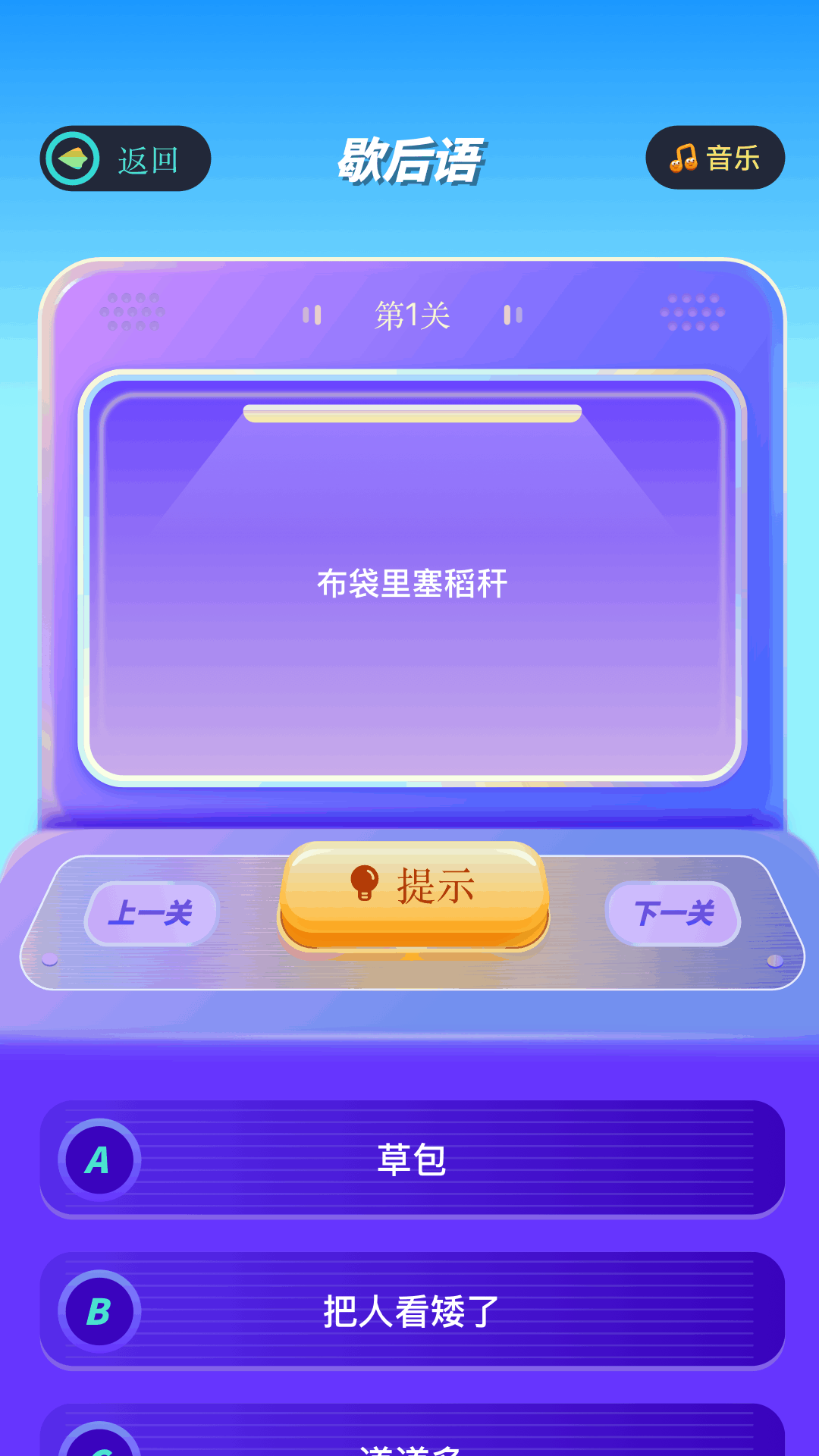Click the green leaf back icon
Screen dimensions: 819x1456
point(74,157)
